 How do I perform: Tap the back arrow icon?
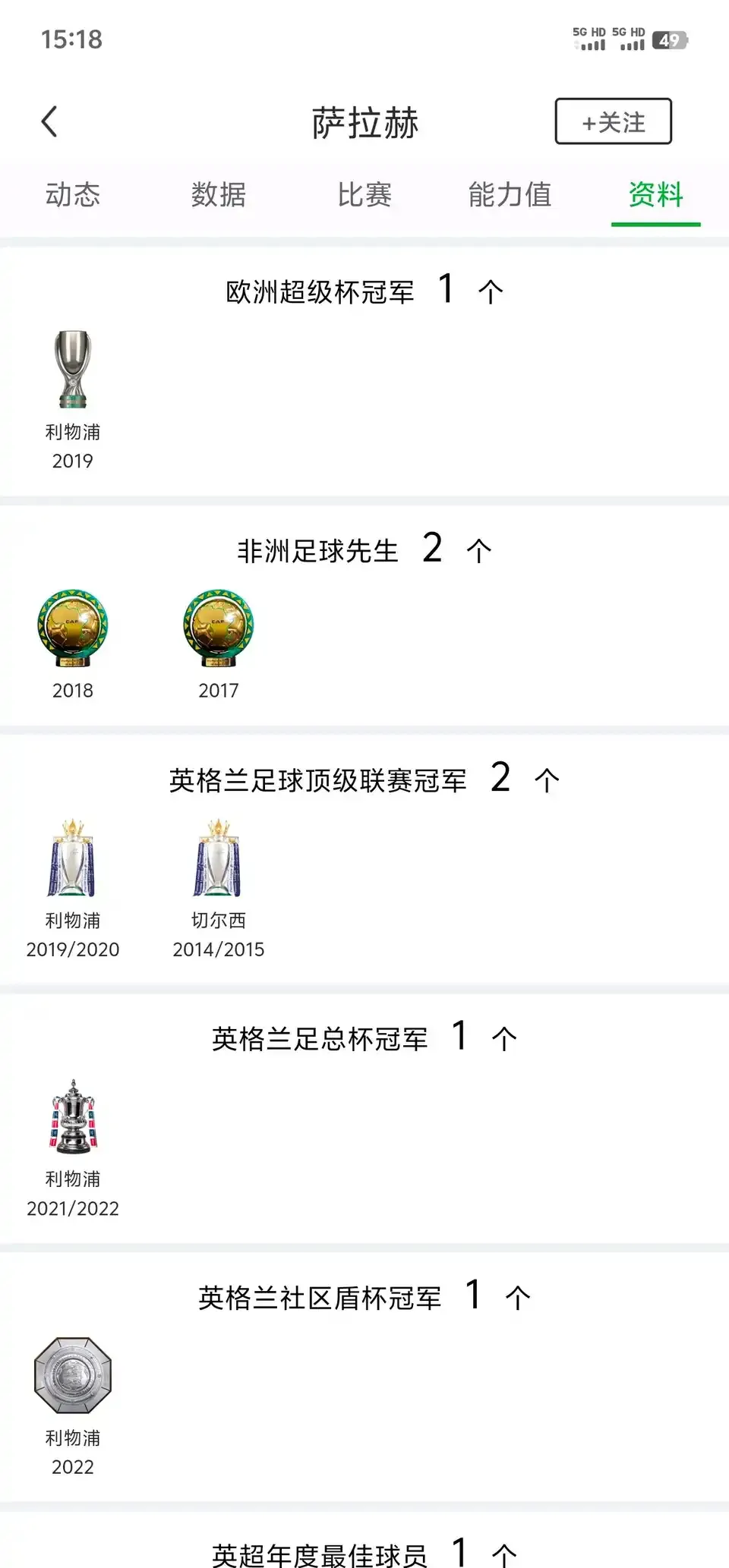tap(49, 121)
